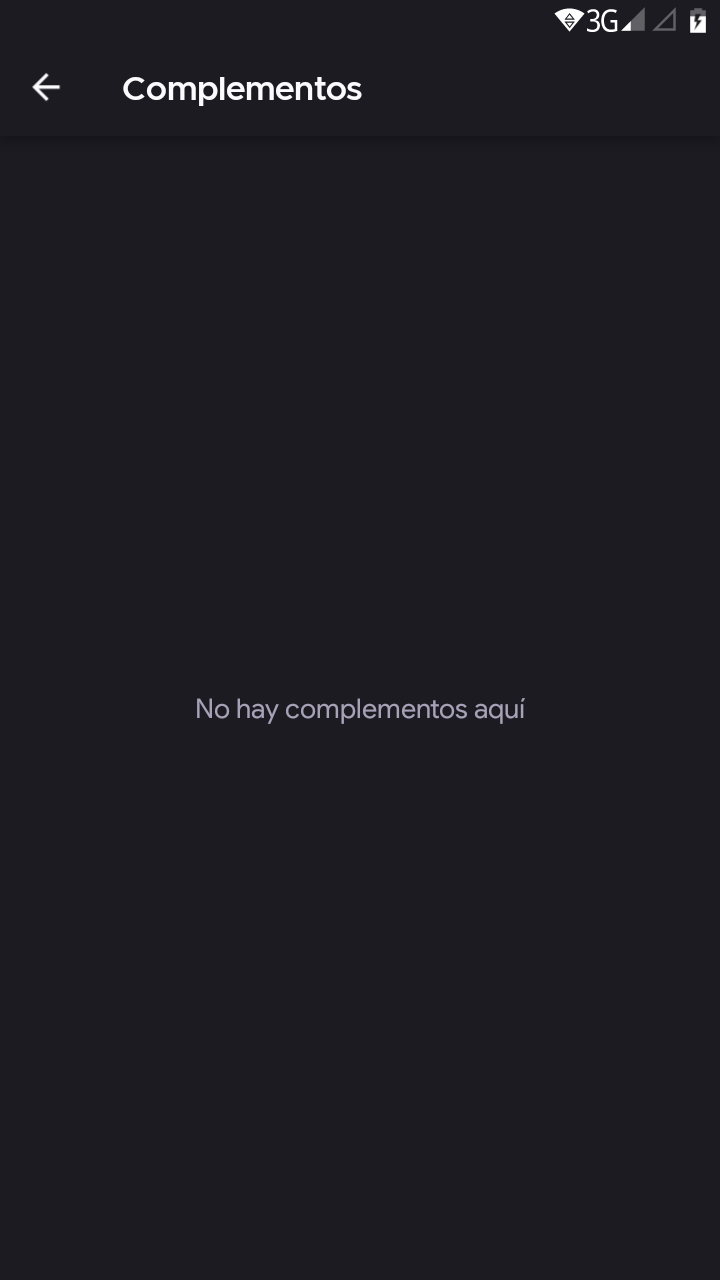This screenshot has width=720, height=1280.
Task: Click the toolbar containing the page title
Action: pos(360,89)
